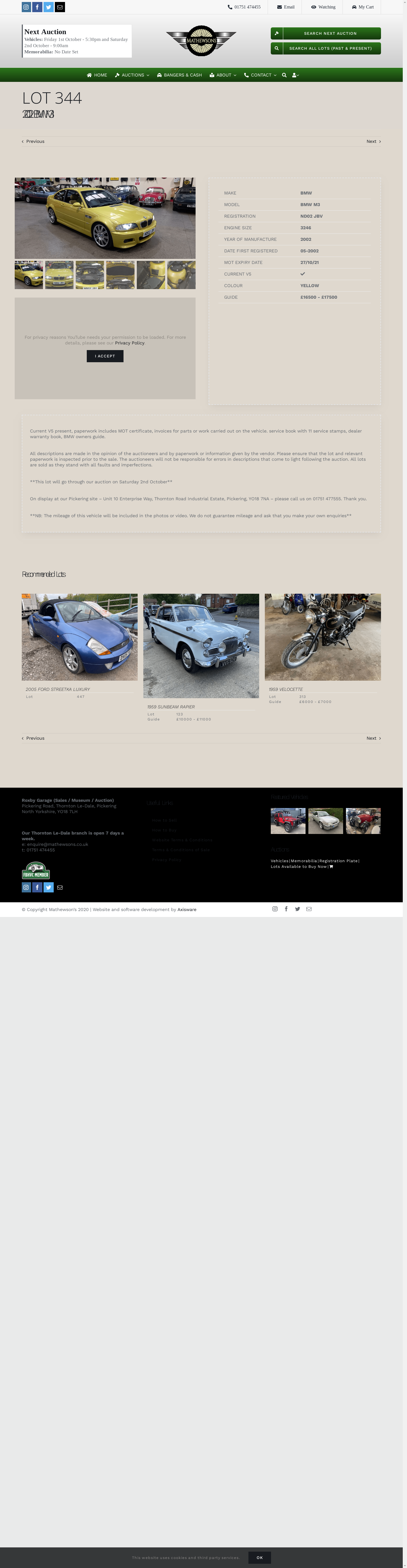Expand the Contact menu

[x=260, y=75]
